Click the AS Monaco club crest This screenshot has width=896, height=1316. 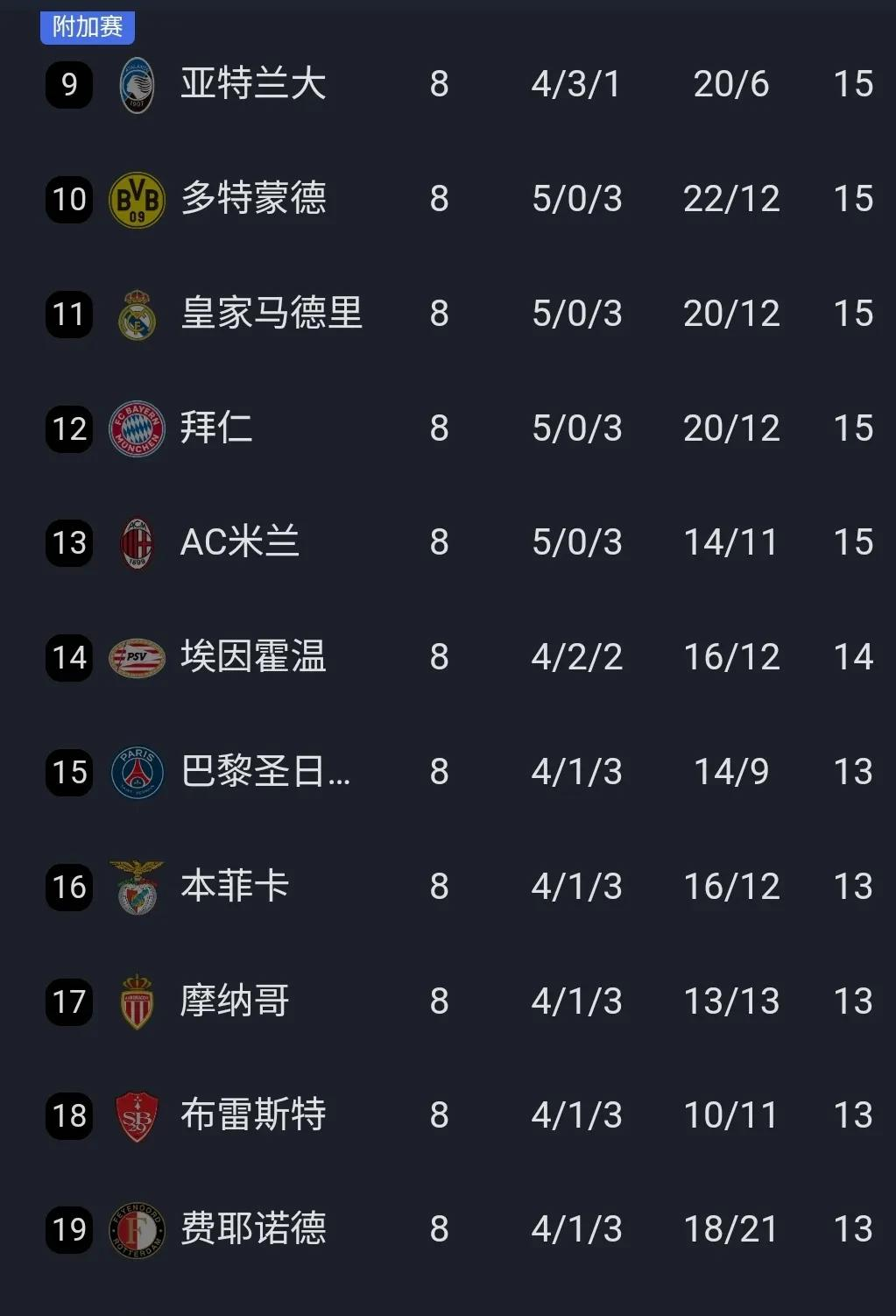[136, 1001]
